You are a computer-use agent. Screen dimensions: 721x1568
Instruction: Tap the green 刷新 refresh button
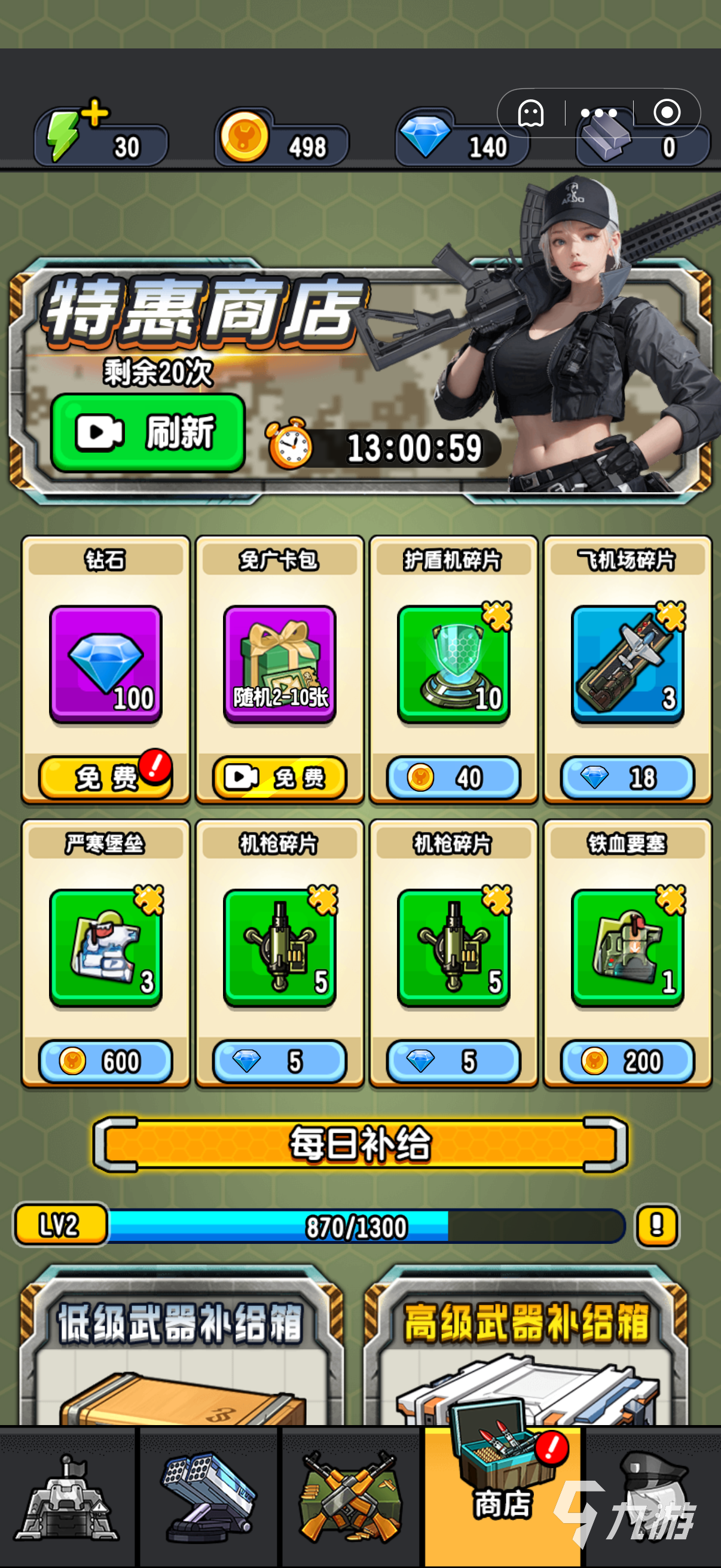tap(148, 433)
